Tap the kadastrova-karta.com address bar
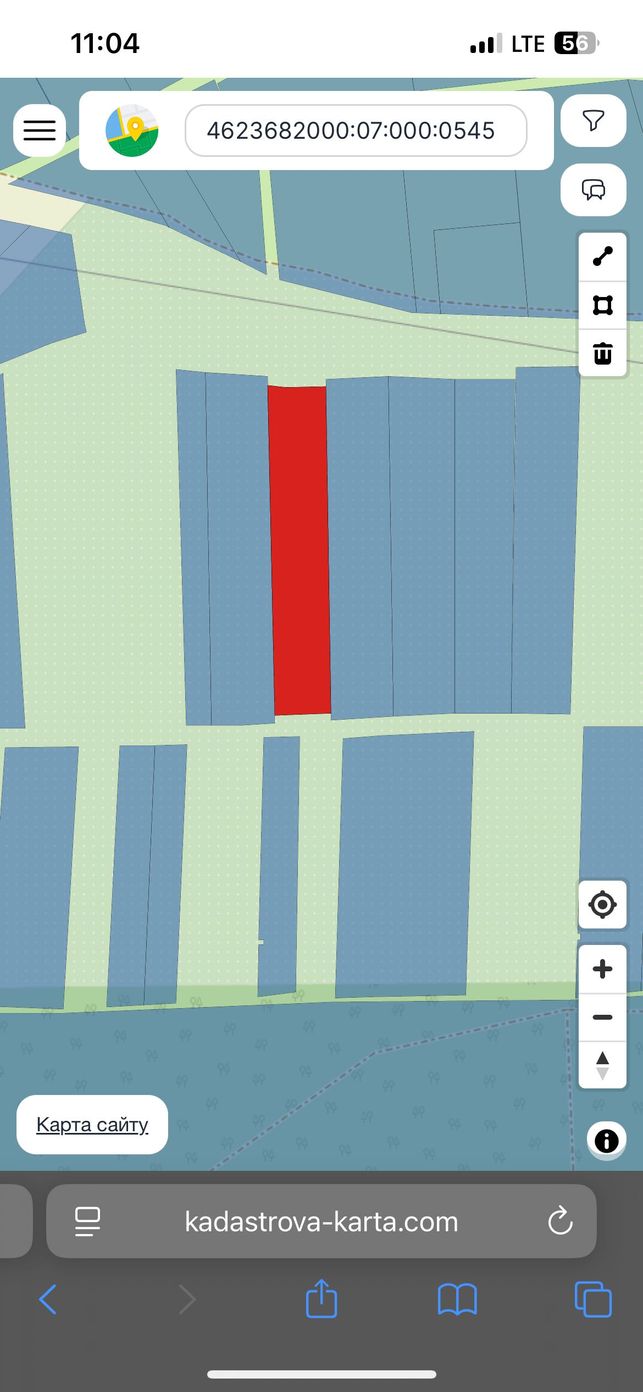 pos(321,1221)
